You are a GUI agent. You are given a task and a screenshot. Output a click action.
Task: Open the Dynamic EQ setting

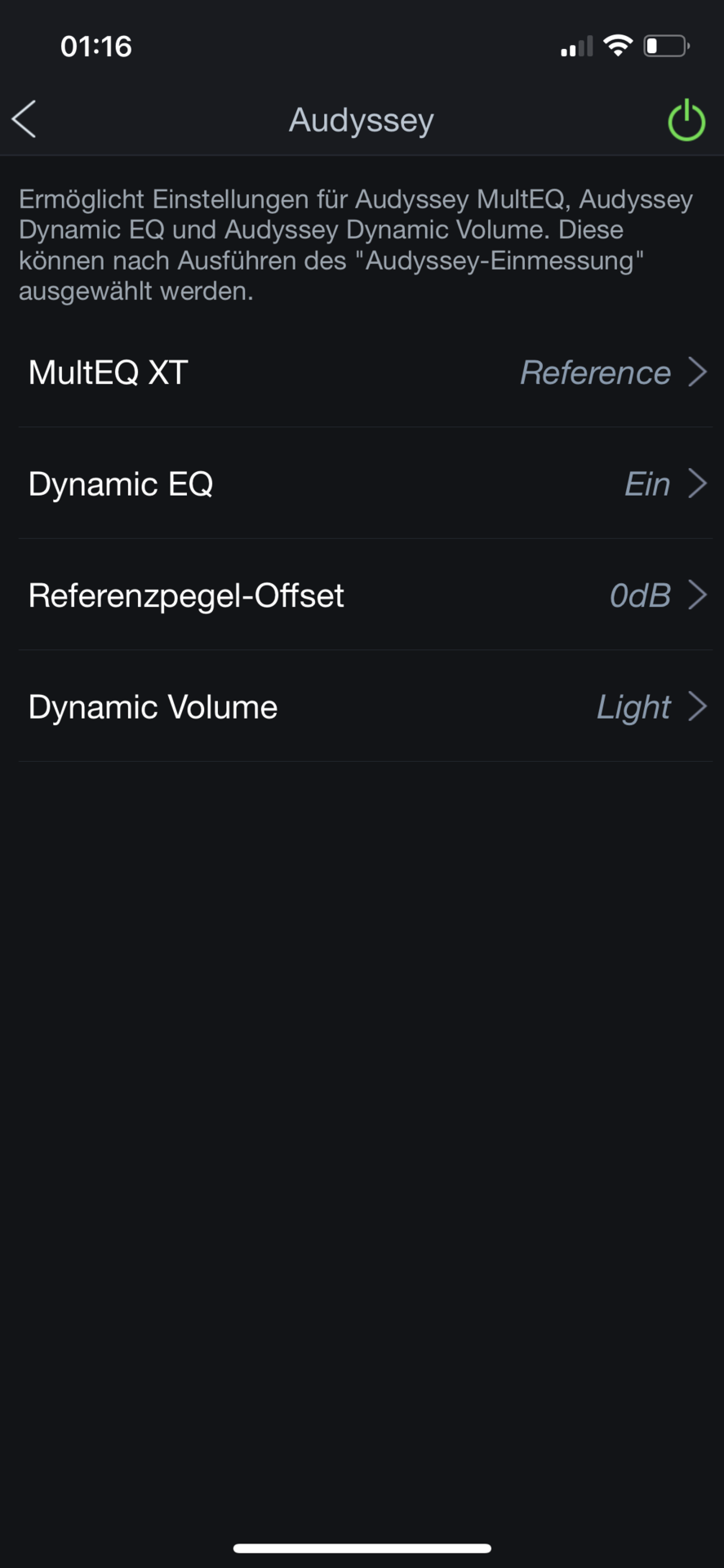366,483
